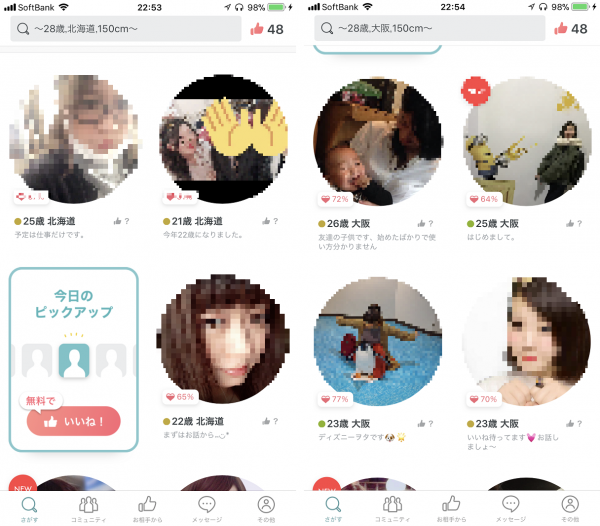Open お相手から tab on 北海道 screen
Viewport: 600px width, 526px height.
click(x=147, y=508)
